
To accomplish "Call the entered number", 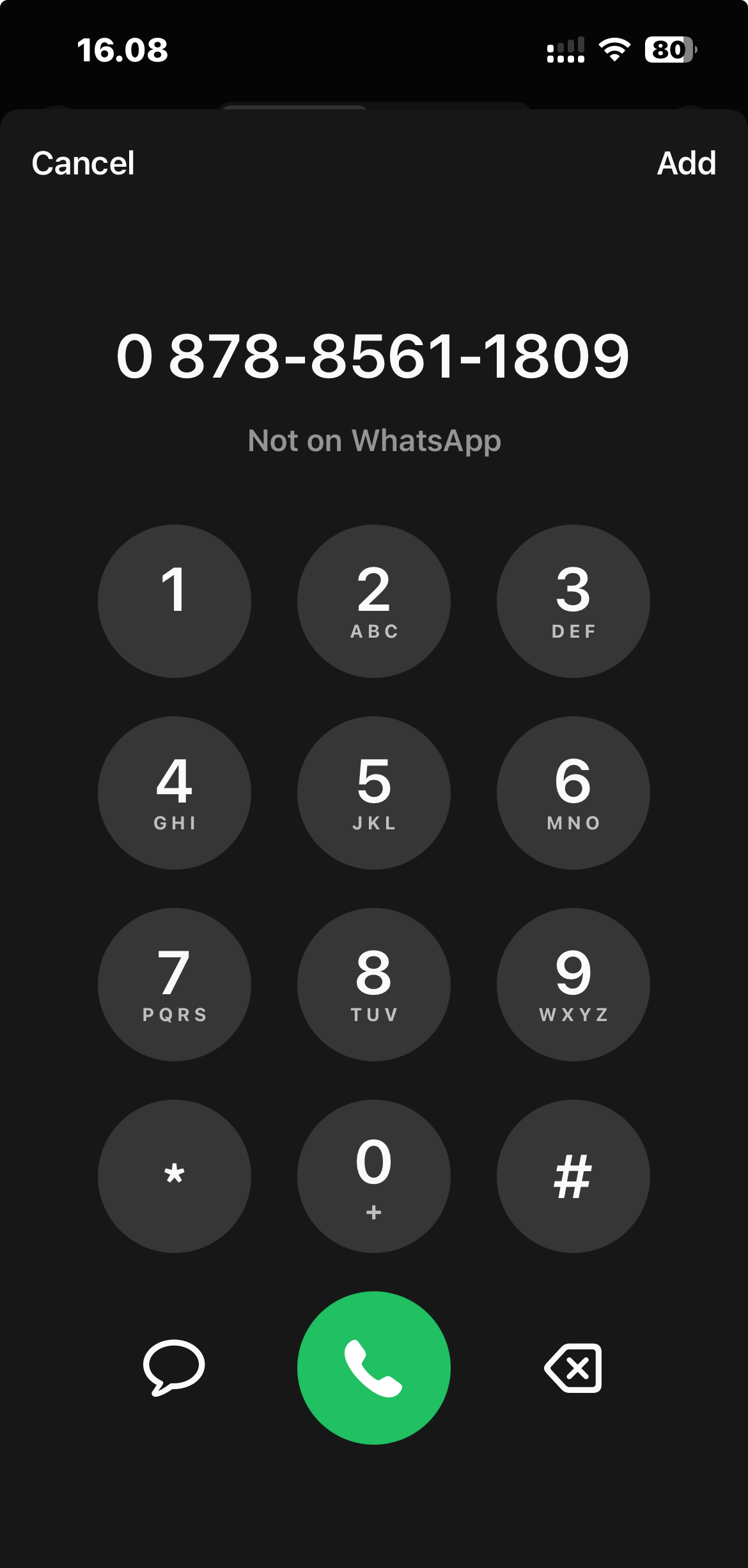I will [x=374, y=1368].
